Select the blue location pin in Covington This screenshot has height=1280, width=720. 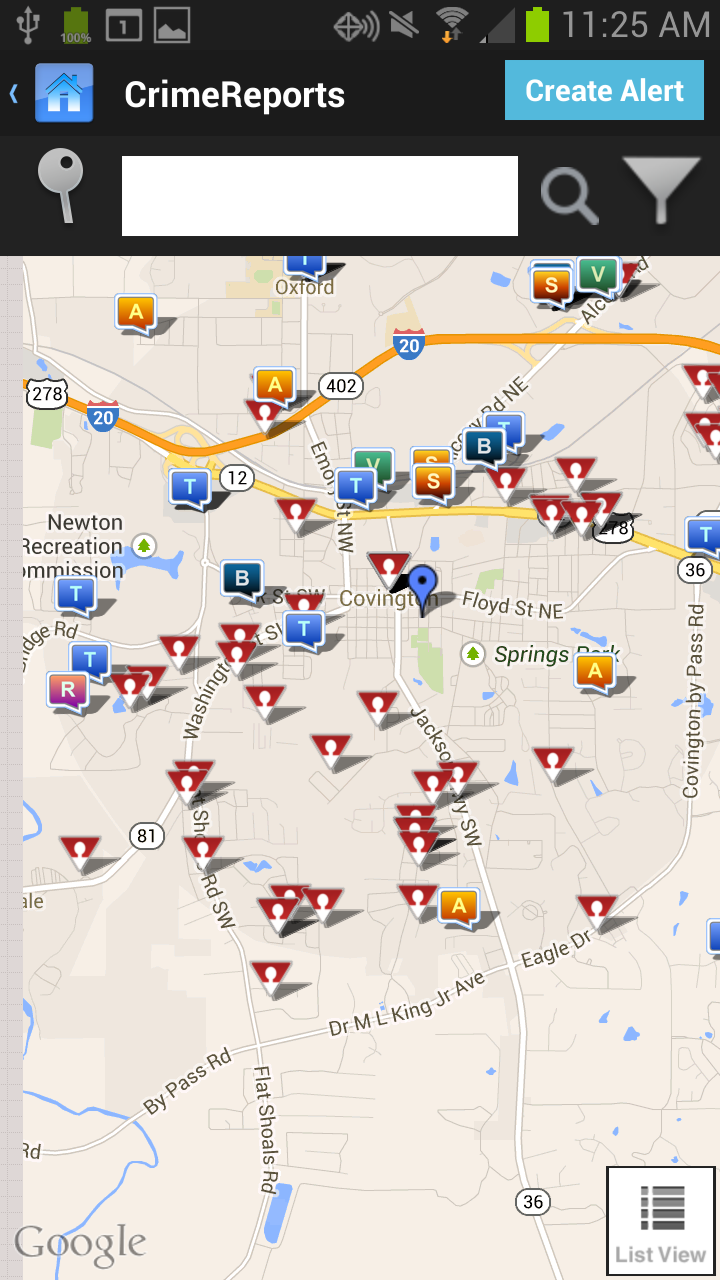coord(423,587)
